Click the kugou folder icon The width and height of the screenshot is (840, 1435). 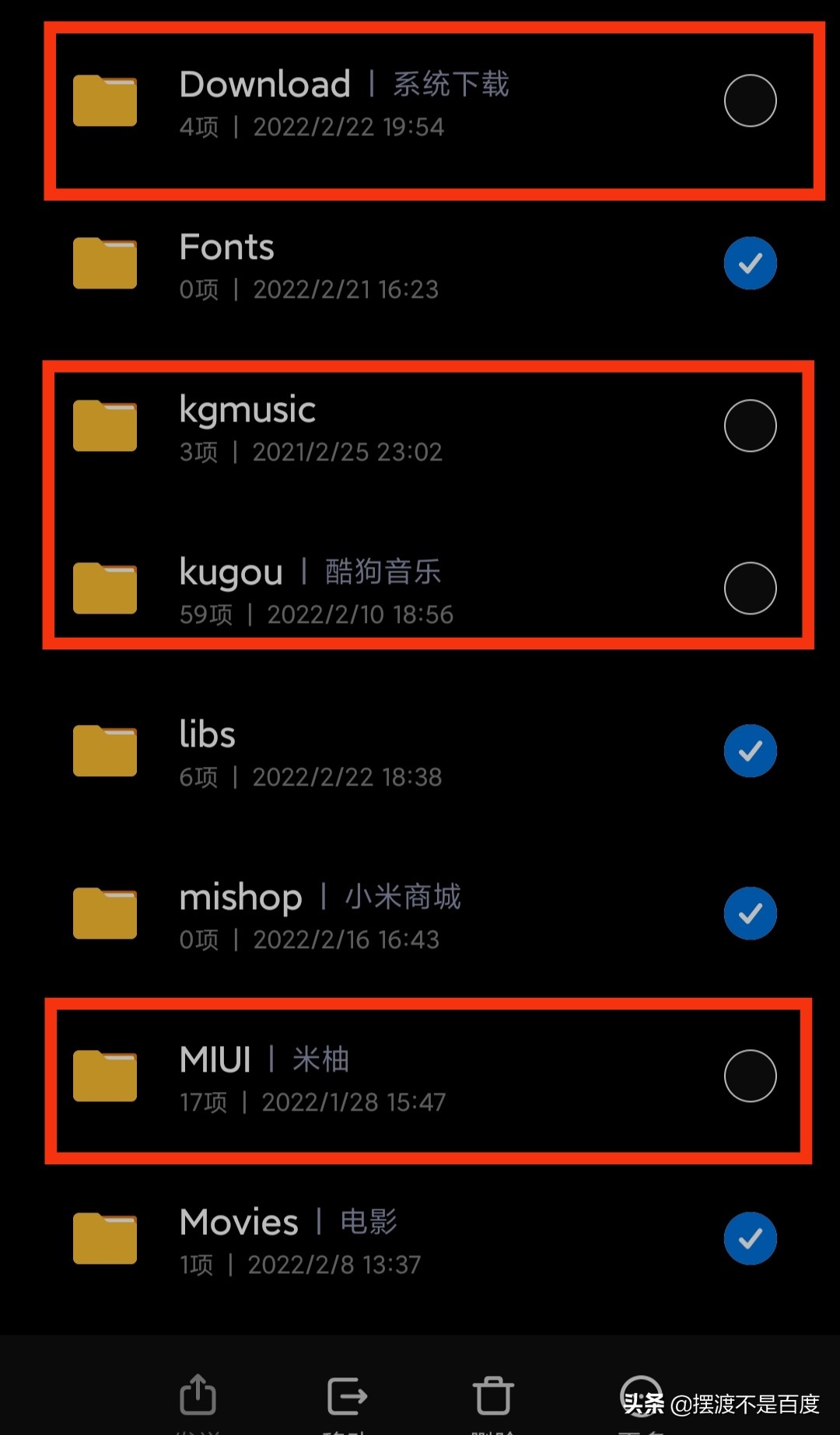tap(104, 588)
